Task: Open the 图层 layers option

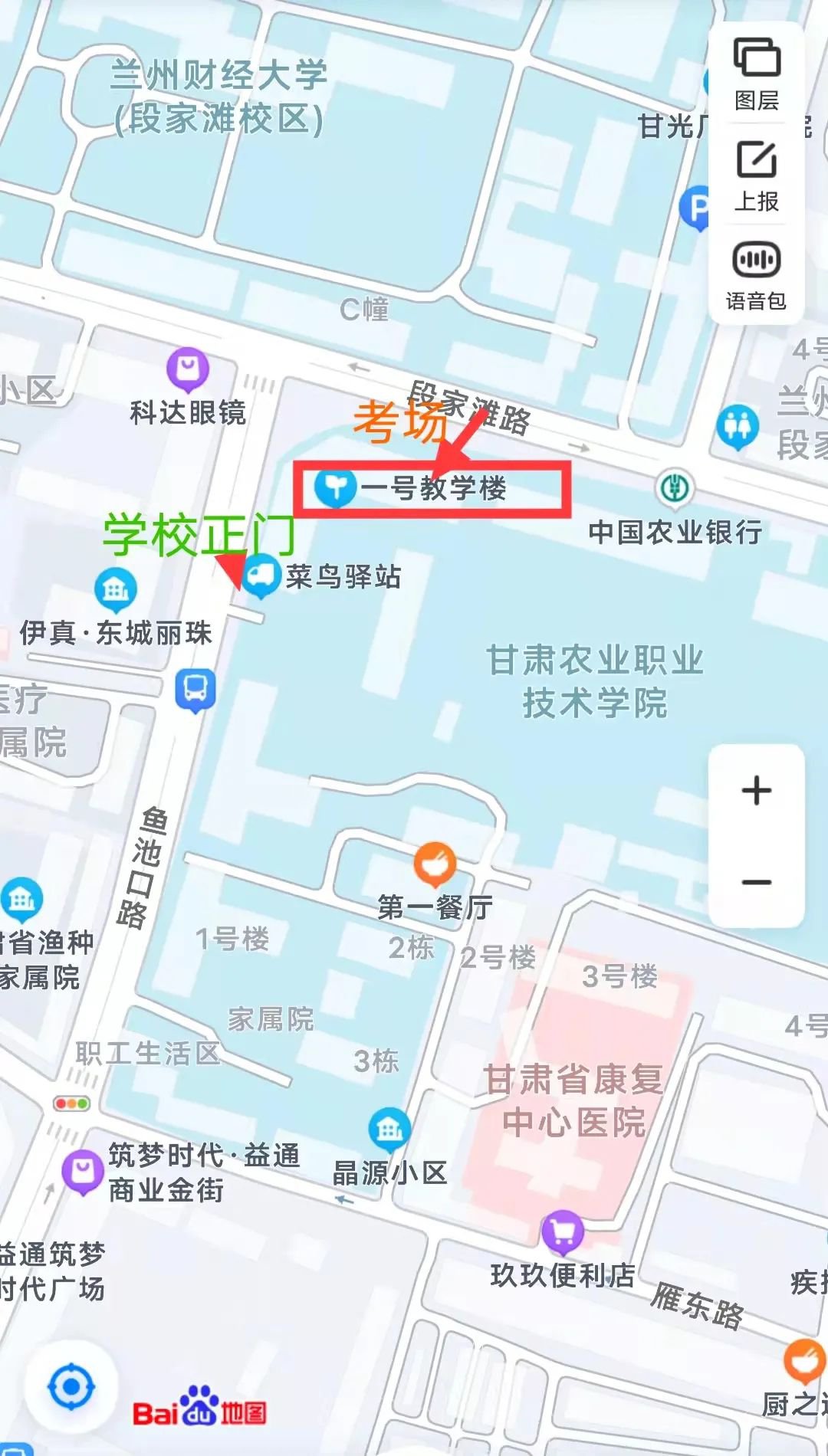Action: point(757,74)
